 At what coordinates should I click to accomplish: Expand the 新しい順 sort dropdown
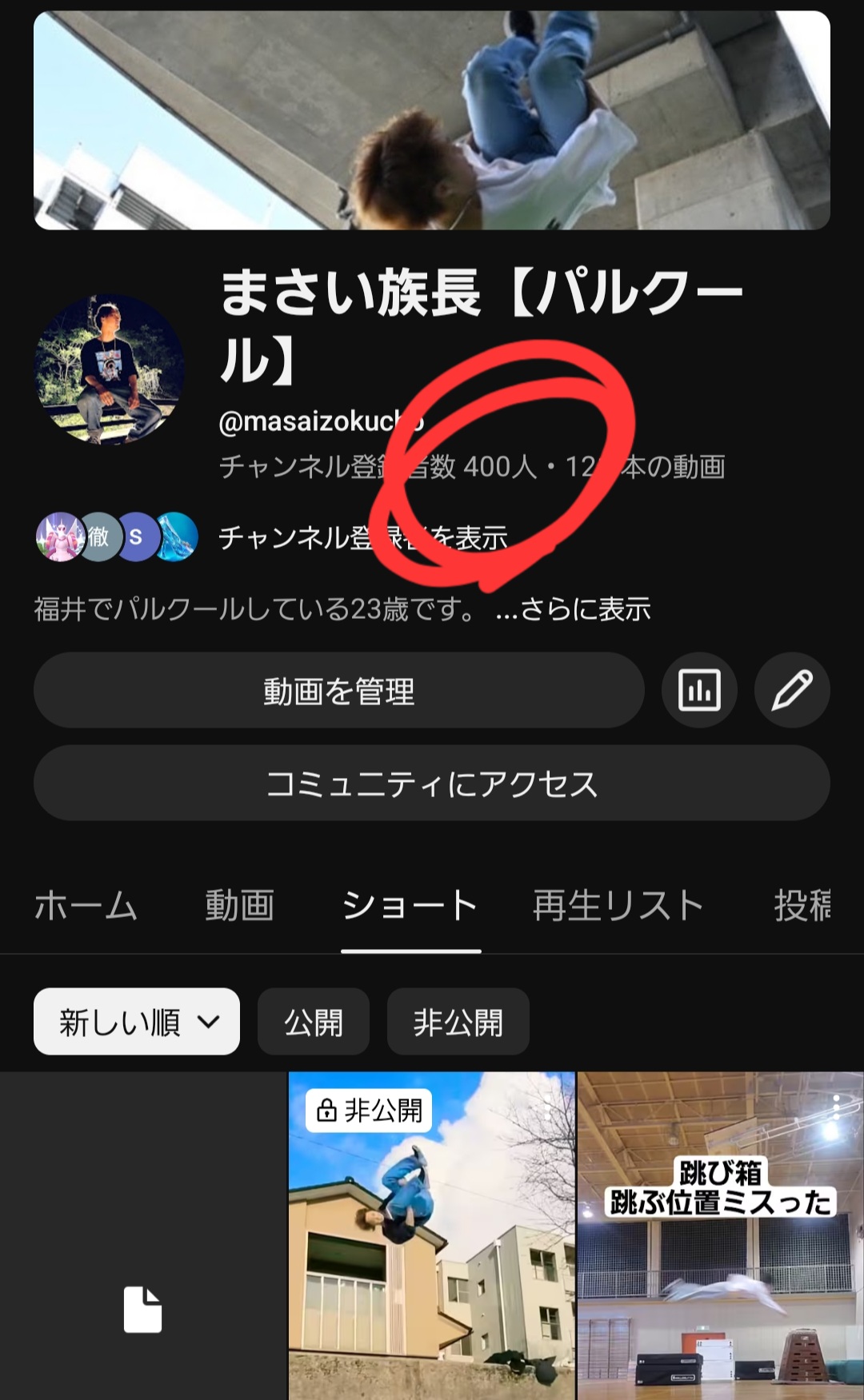137,1022
